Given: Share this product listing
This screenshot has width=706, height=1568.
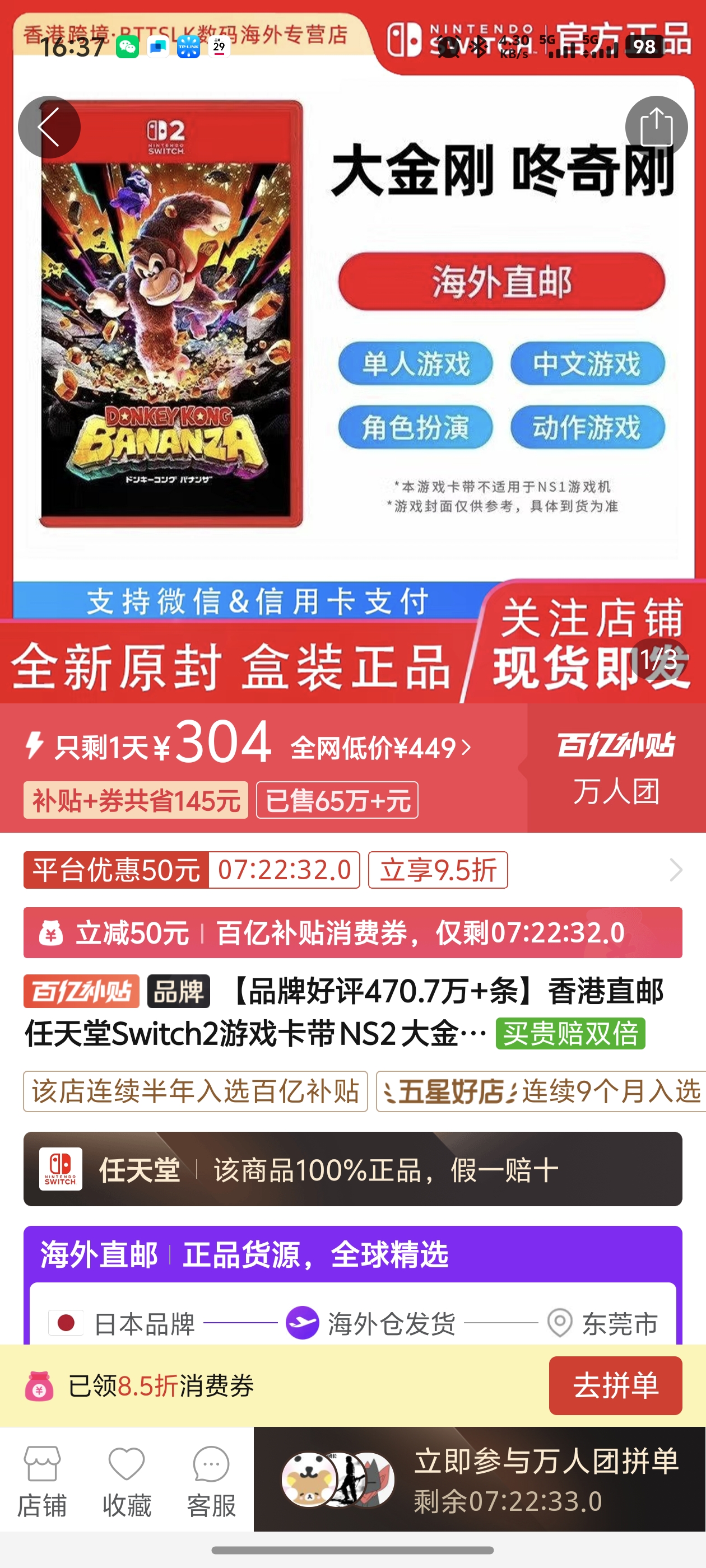Looking at the screenshot, I should pyautogui.click(x=656, y=127).
